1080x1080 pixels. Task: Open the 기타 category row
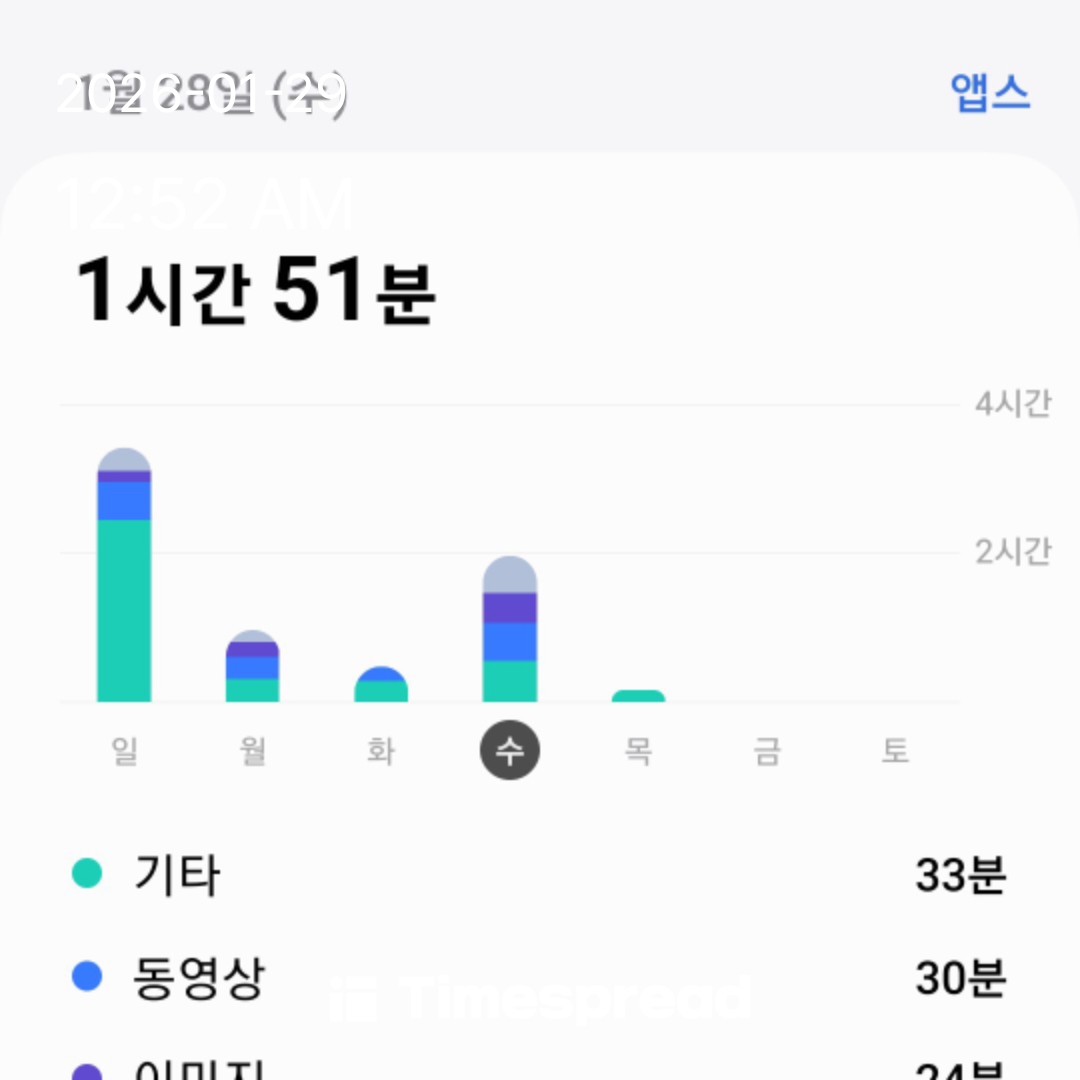(x=540, y=875)
